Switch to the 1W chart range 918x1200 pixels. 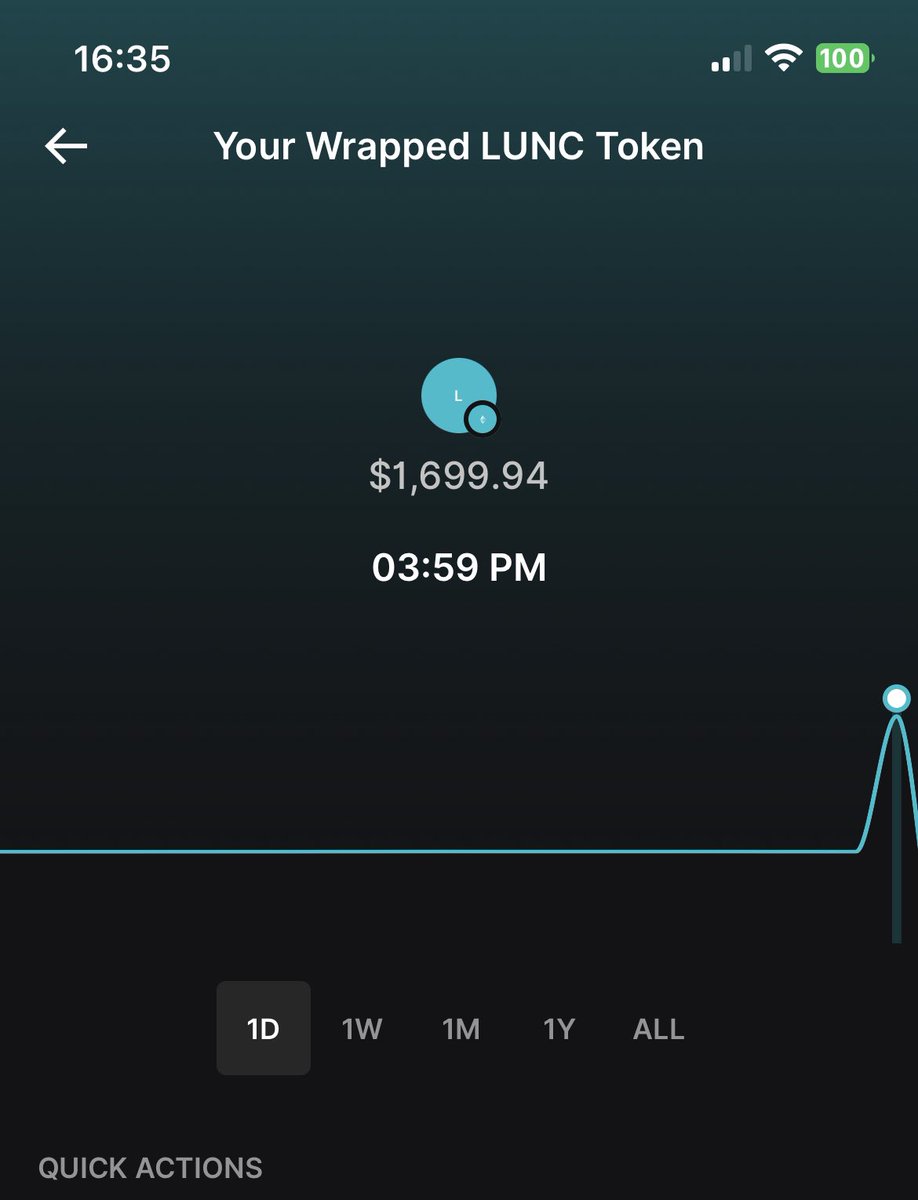click(362, 1029)
